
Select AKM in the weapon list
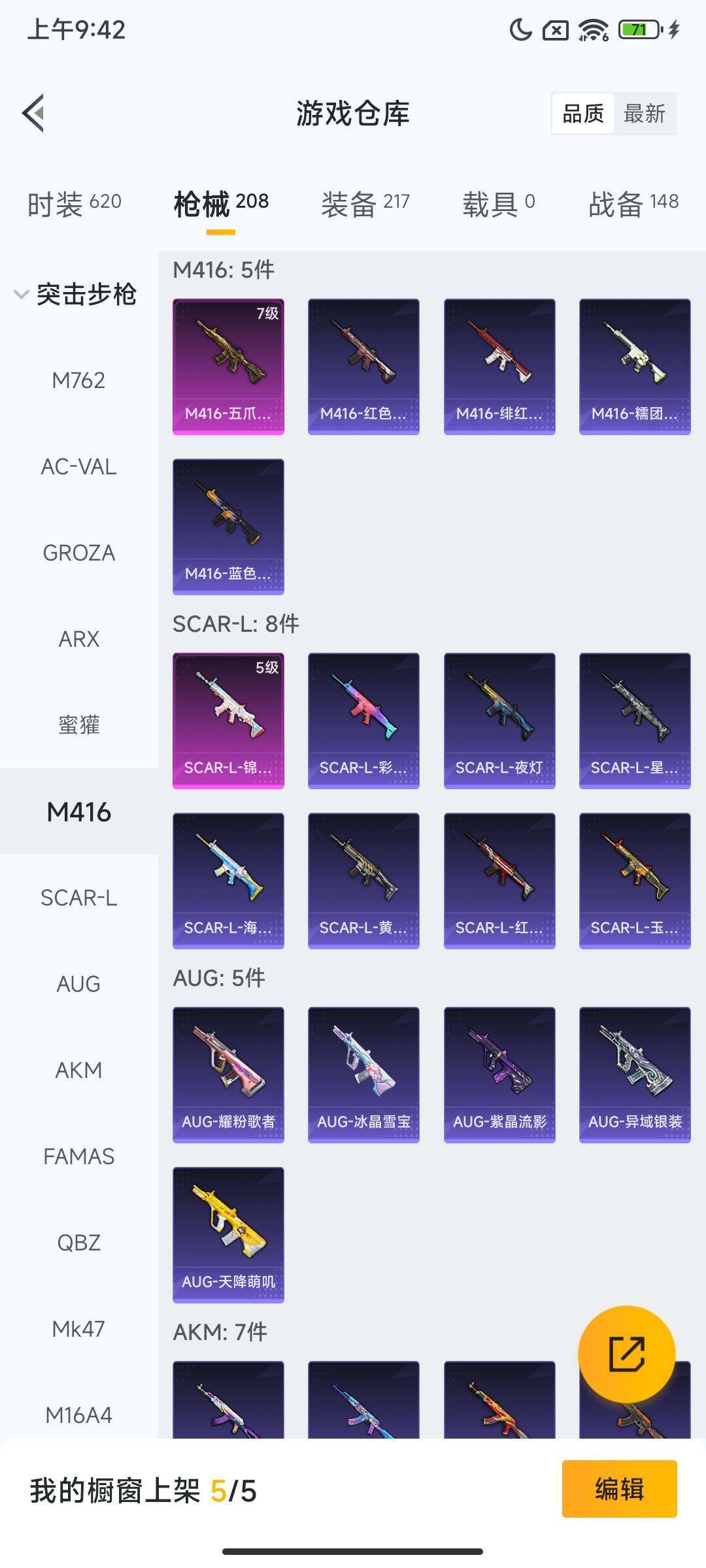pos(78,1070)
